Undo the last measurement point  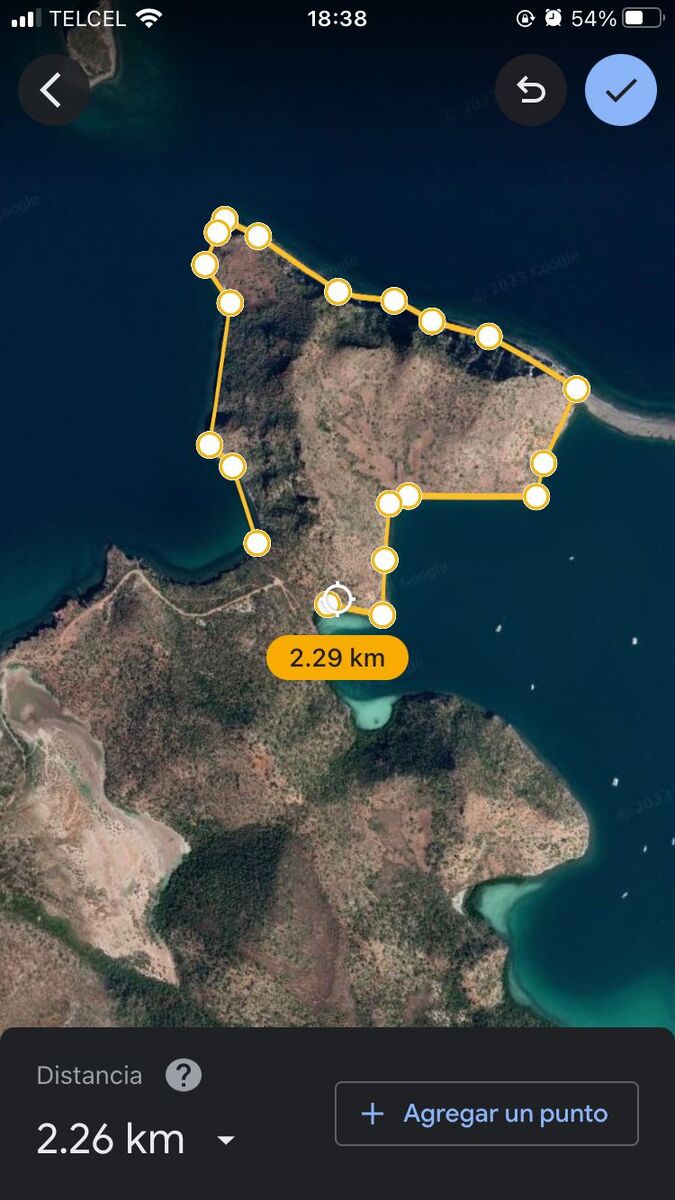[x=531, y=90]
